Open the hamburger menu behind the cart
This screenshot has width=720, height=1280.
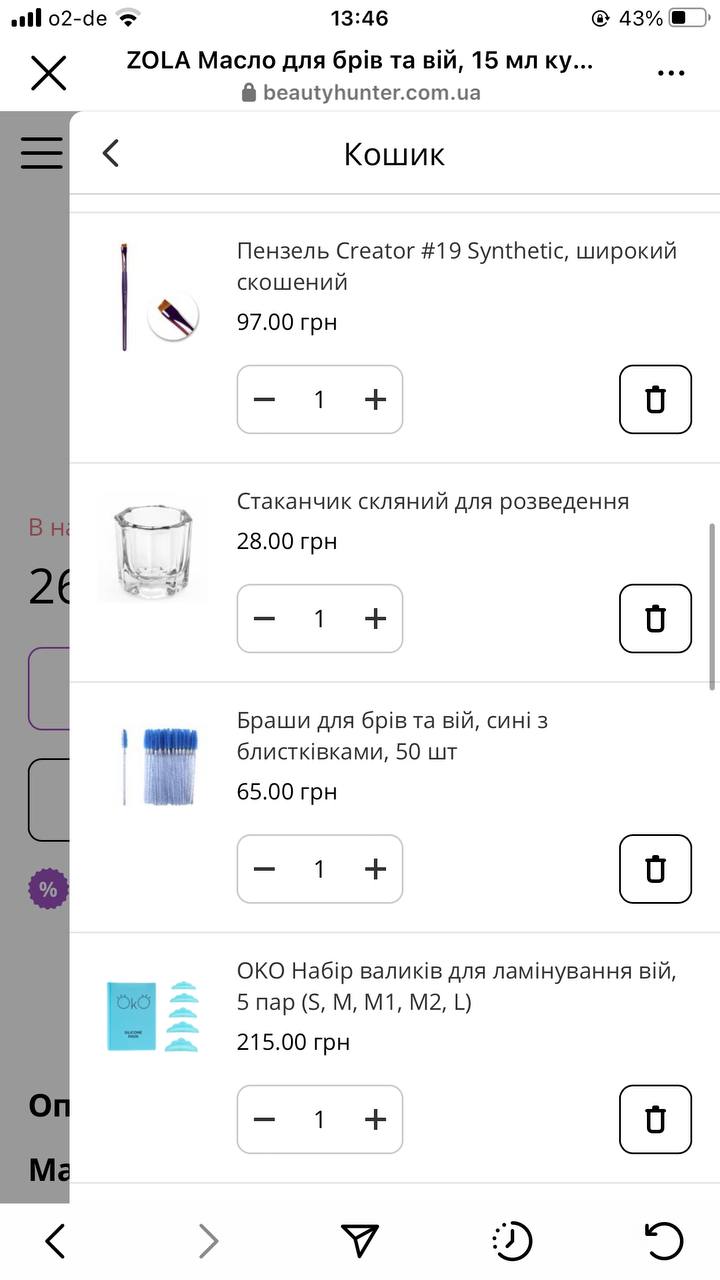[x=42, y=153]
